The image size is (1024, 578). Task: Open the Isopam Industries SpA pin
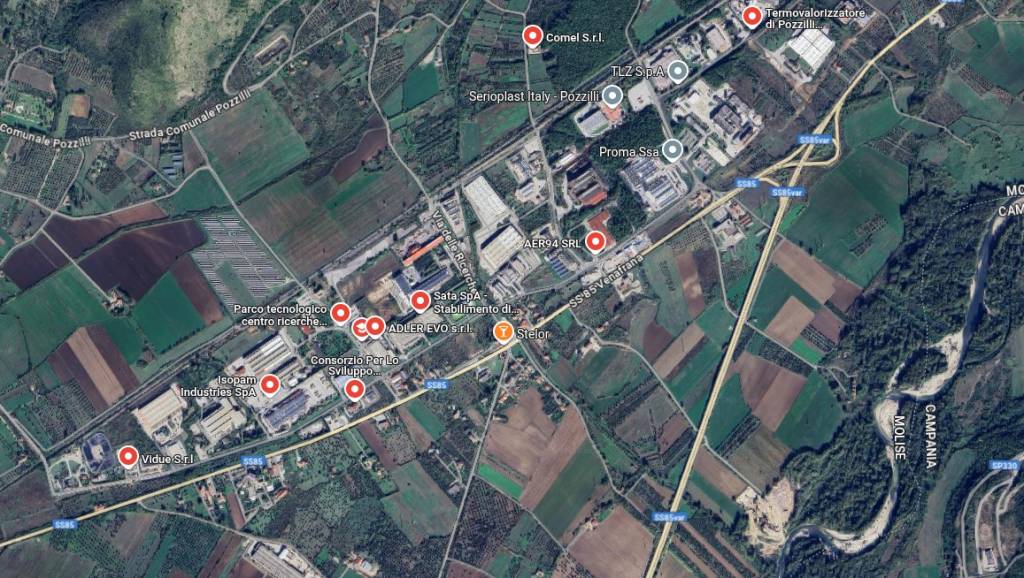270,383
